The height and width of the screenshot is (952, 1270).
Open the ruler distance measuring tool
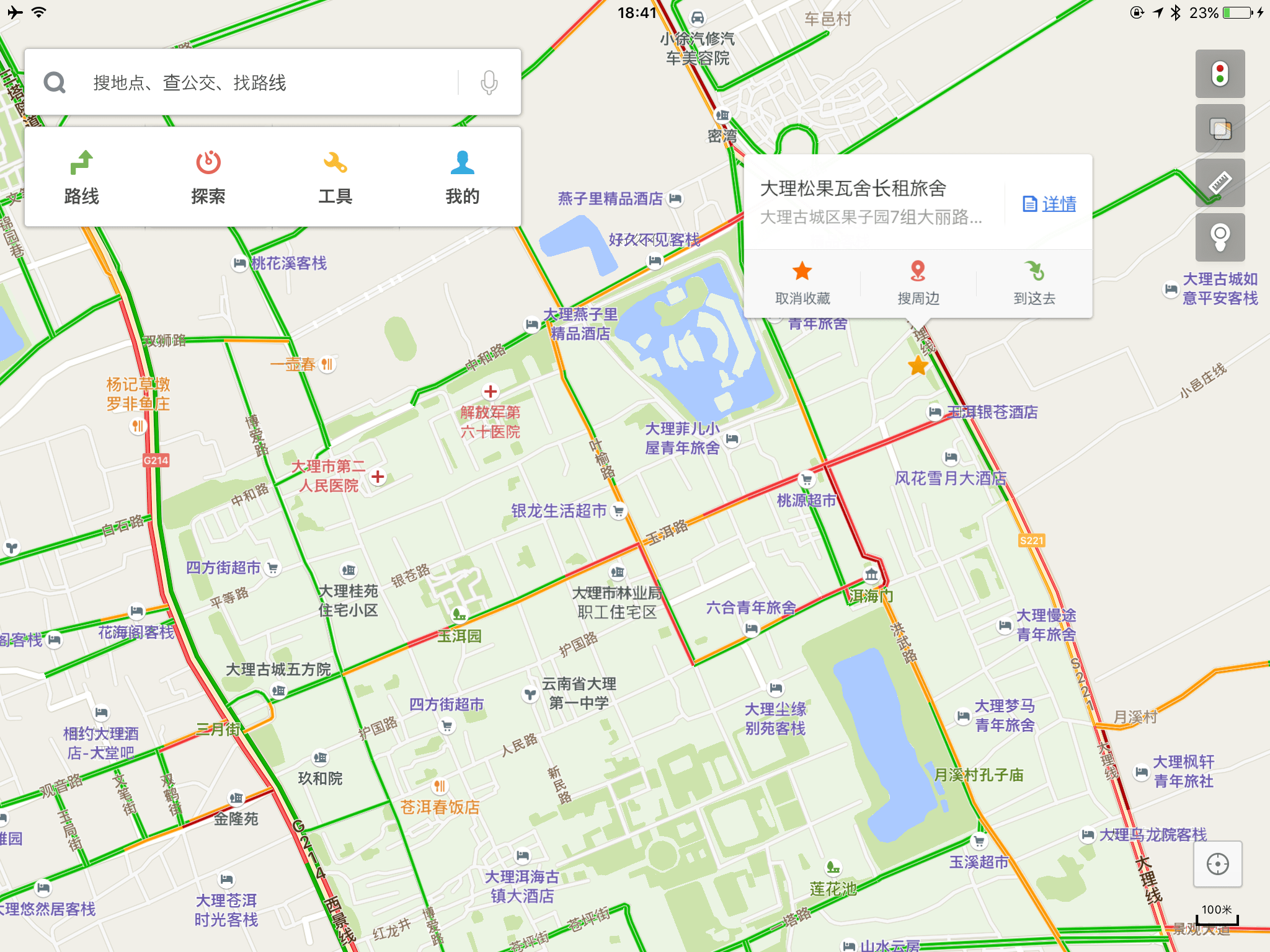pos(1220,183)
